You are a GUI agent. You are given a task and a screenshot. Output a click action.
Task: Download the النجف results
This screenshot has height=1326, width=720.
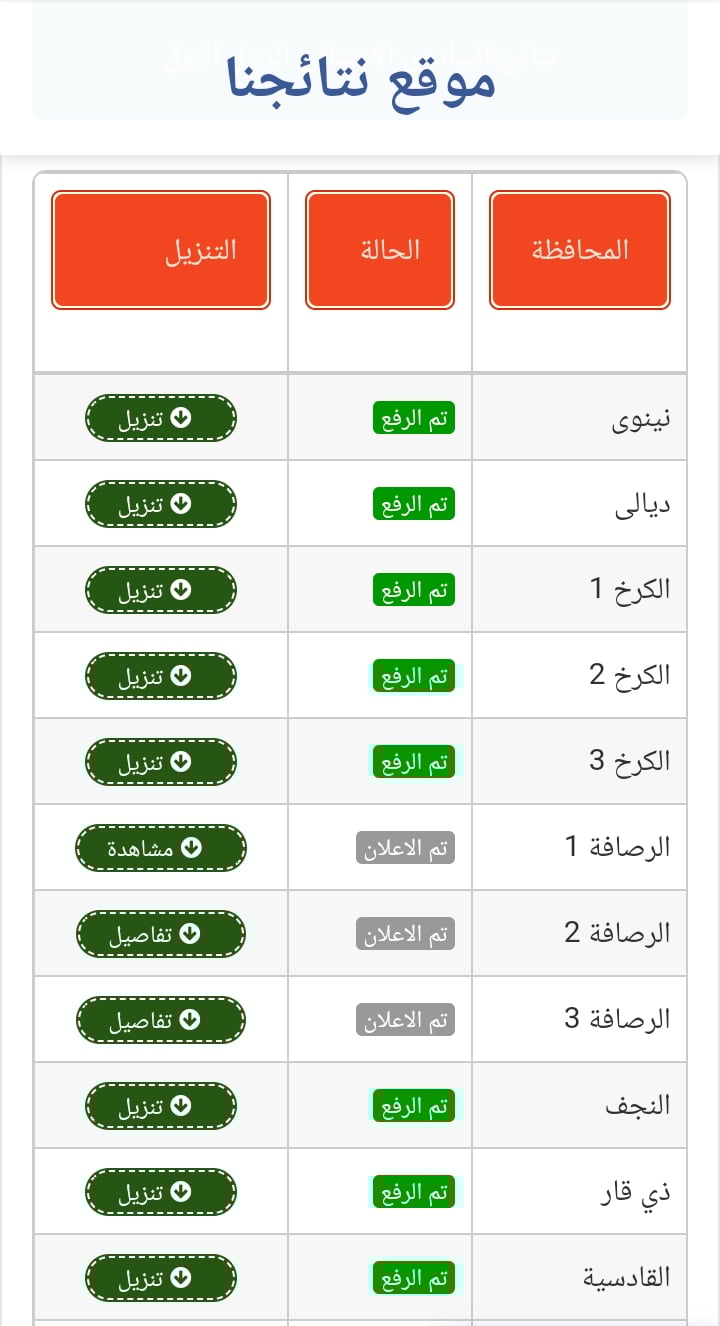click(161, 1106)
